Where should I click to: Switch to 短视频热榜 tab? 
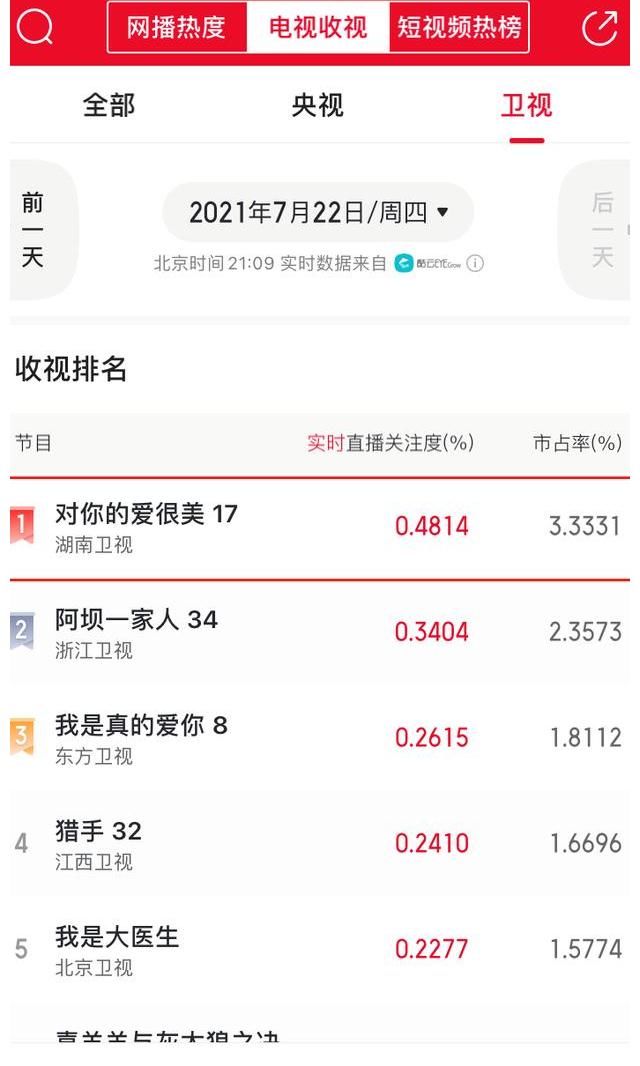(459, 28)
